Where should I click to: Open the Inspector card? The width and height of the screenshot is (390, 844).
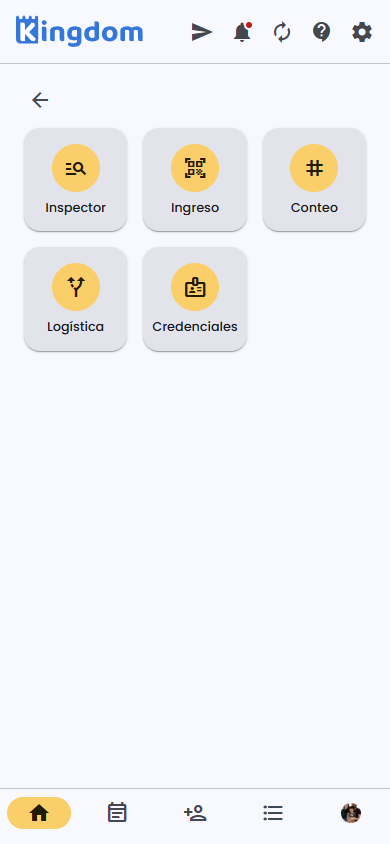75,180
